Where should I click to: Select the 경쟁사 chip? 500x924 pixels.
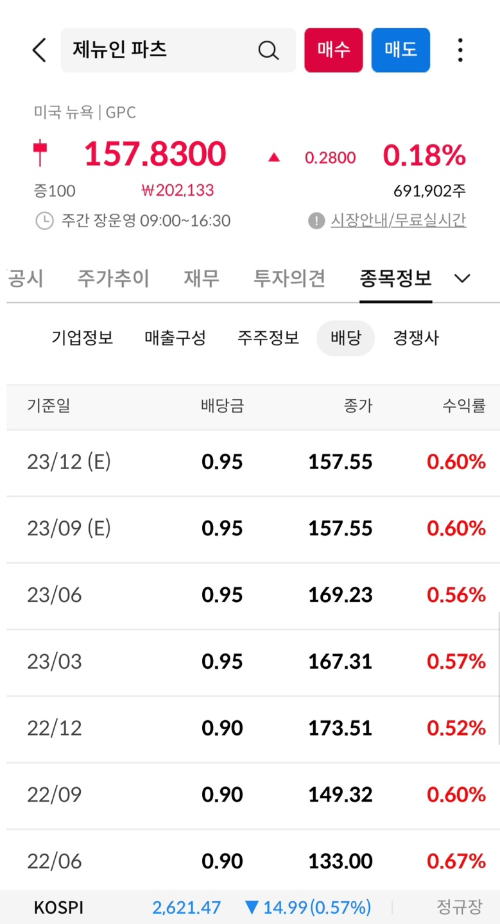[416, 338]
